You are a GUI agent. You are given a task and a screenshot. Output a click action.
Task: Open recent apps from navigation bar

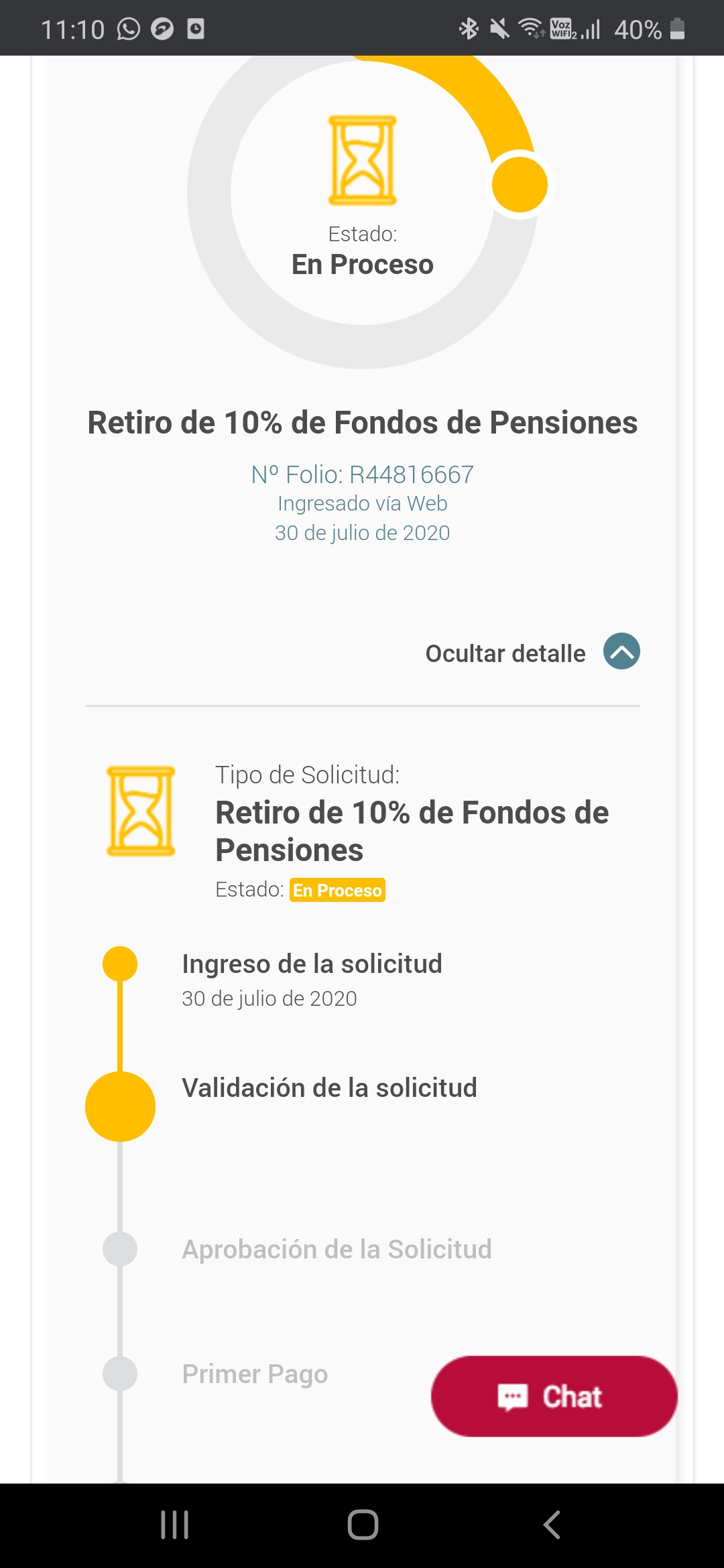[x=174, y=1524]
